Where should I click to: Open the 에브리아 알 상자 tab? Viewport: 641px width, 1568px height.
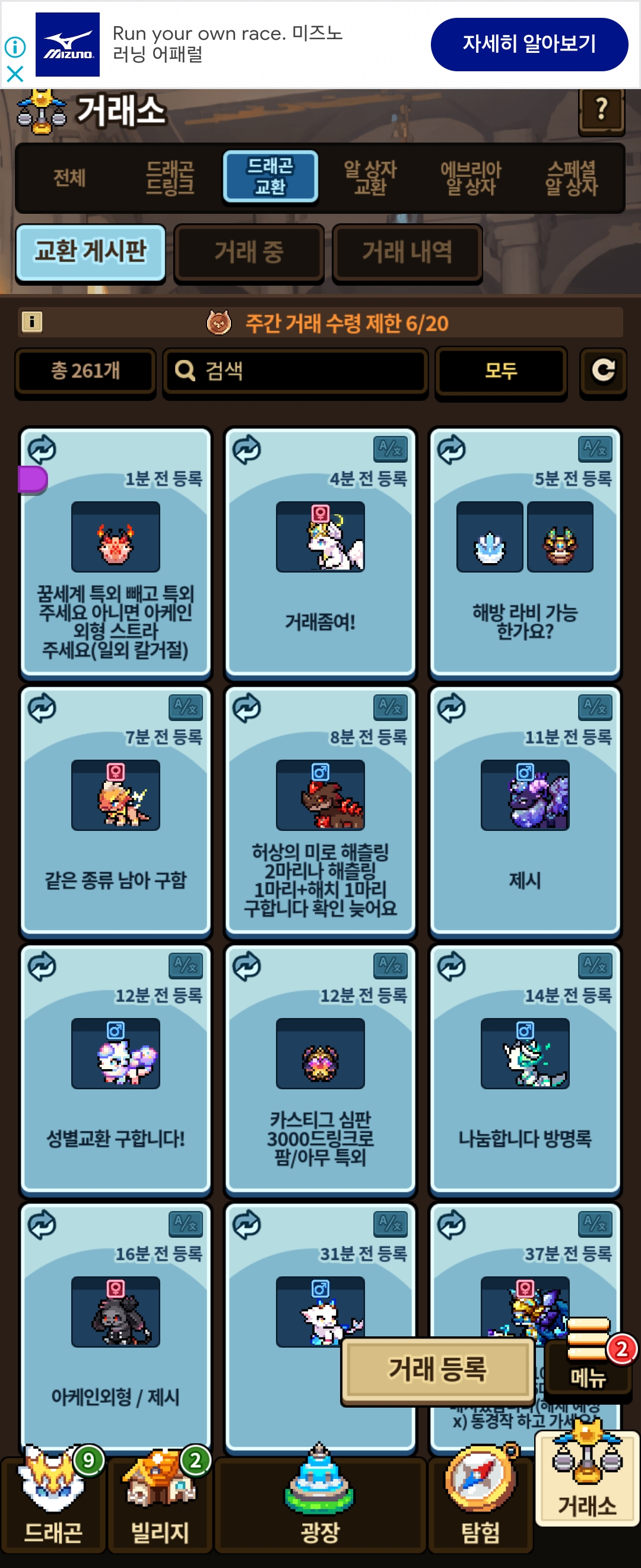471,178
